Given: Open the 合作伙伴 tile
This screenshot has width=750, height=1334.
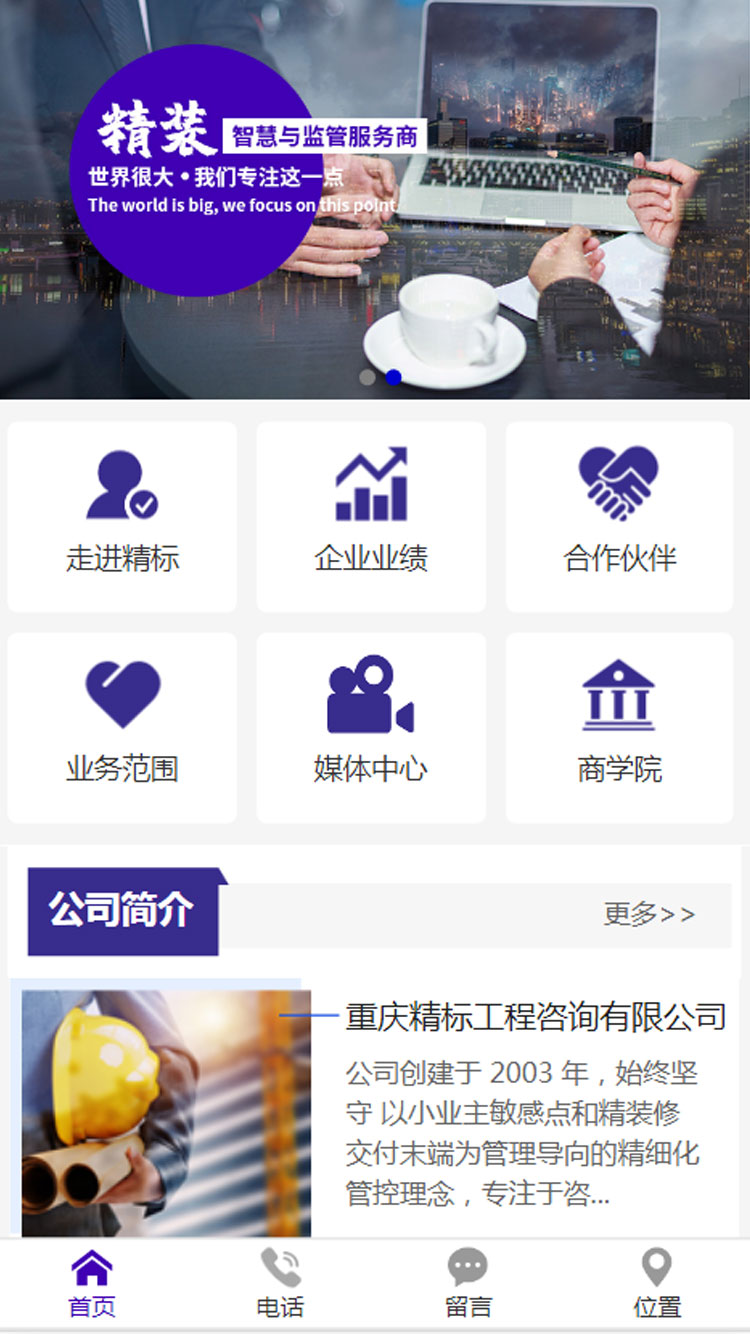Looking at the screenshot, I should coord(619,516).
